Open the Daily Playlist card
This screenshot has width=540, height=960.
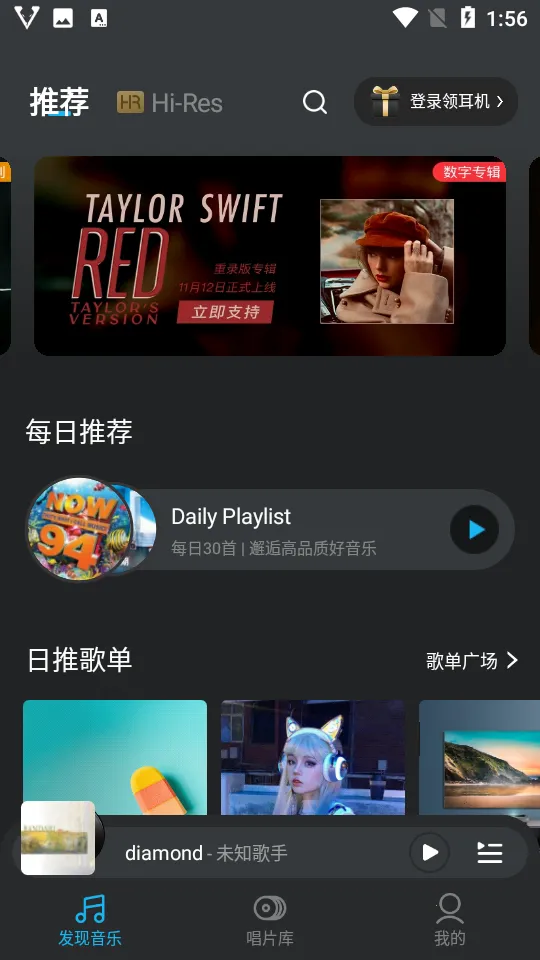point(270,530)
